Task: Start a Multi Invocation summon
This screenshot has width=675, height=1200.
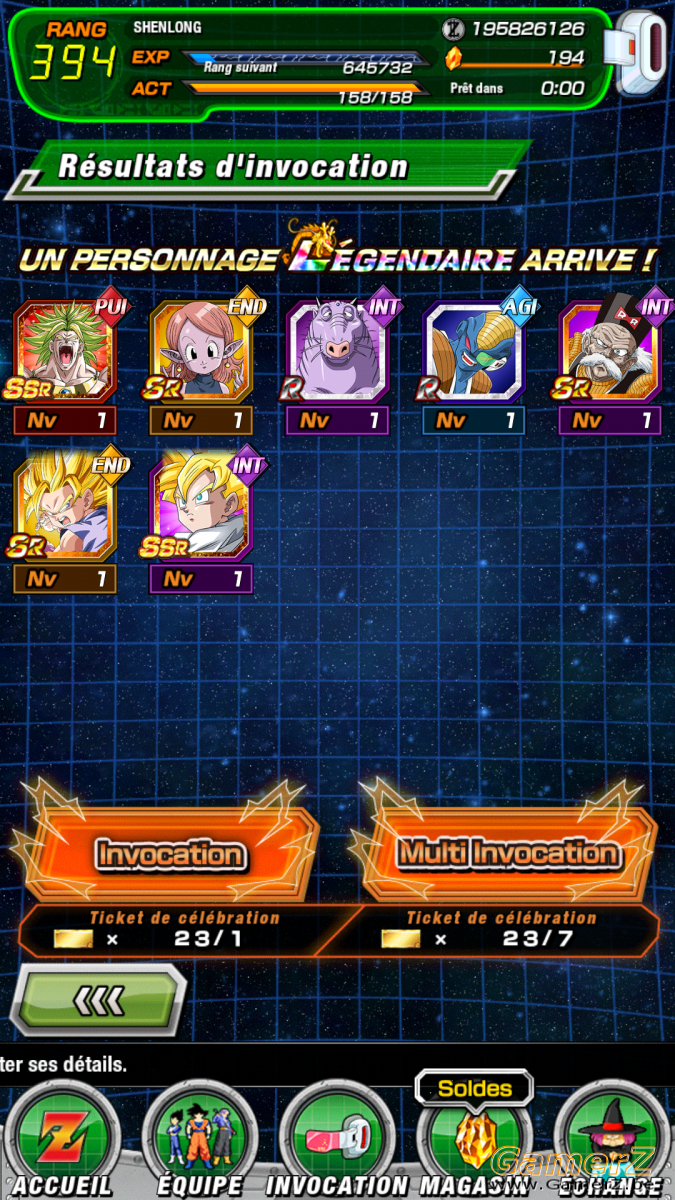Action: (x=507, y=853)
